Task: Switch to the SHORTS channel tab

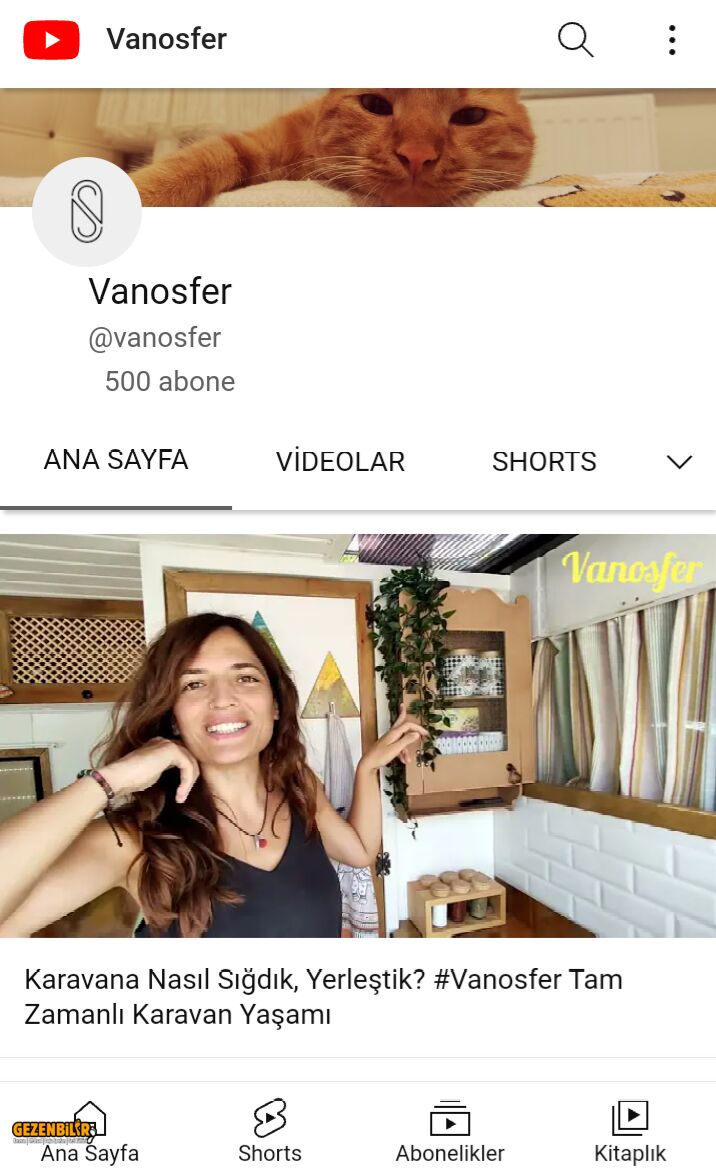Action: 544,462
